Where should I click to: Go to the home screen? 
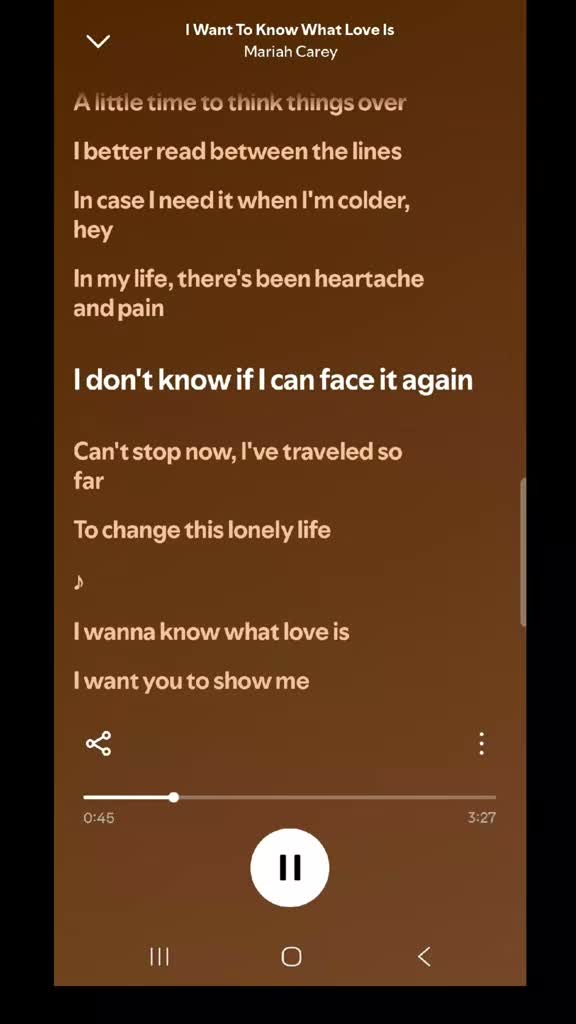291,957
